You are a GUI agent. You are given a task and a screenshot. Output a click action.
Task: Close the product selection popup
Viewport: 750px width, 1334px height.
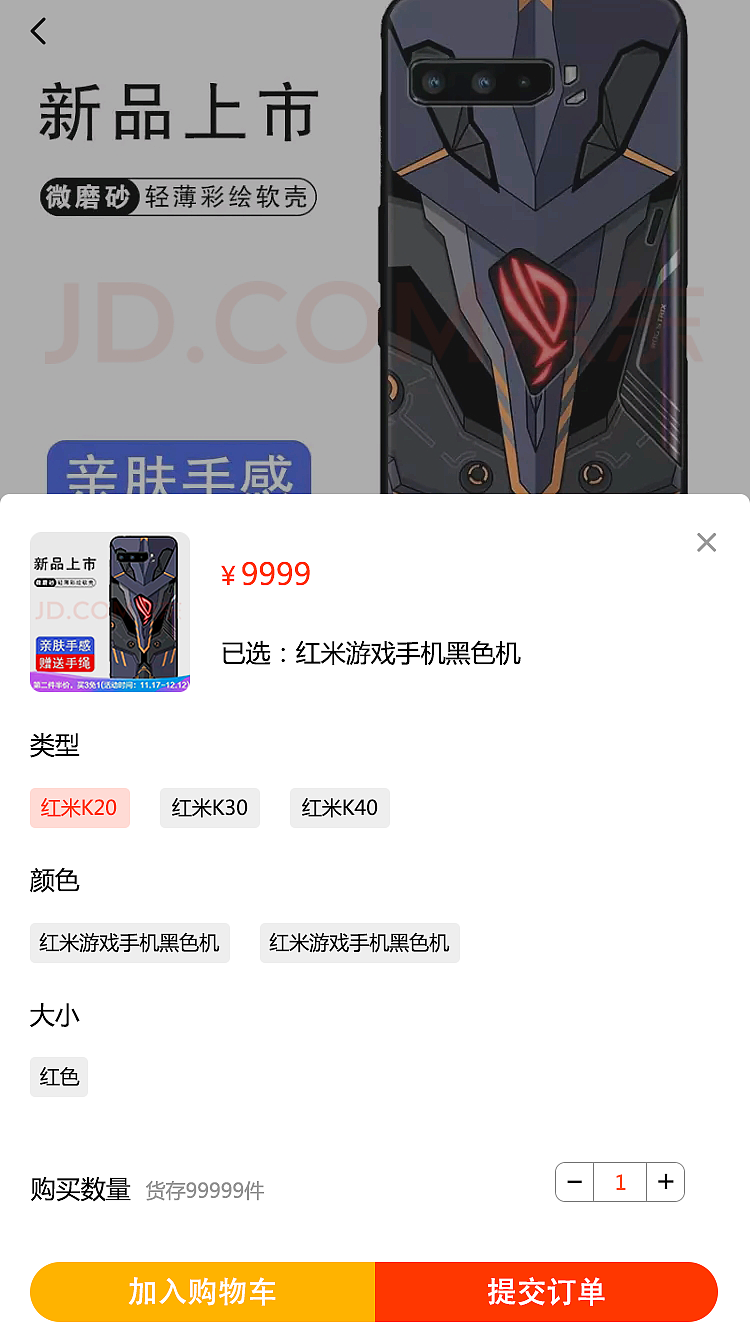point(707,542)
